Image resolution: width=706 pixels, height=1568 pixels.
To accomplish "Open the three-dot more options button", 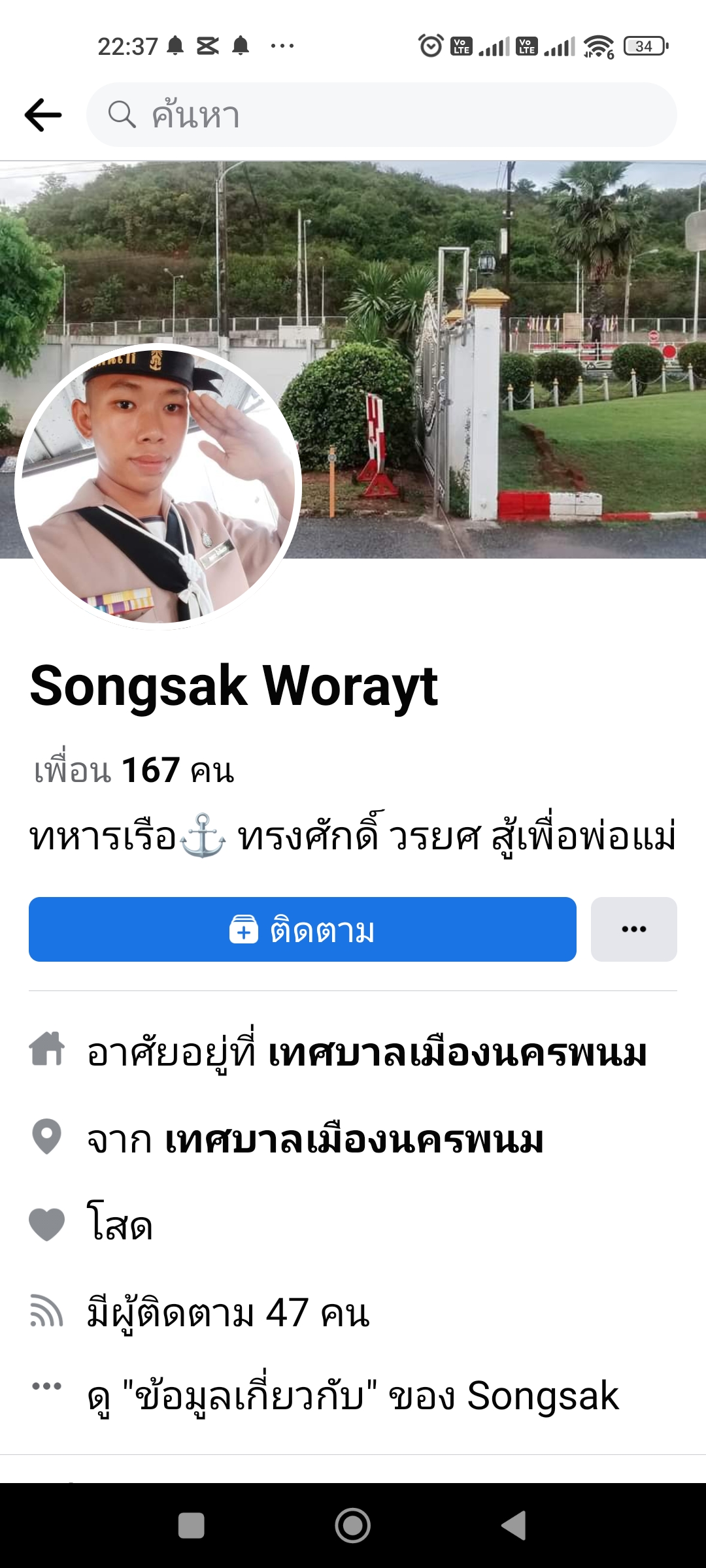I will [x=633, y=929].
